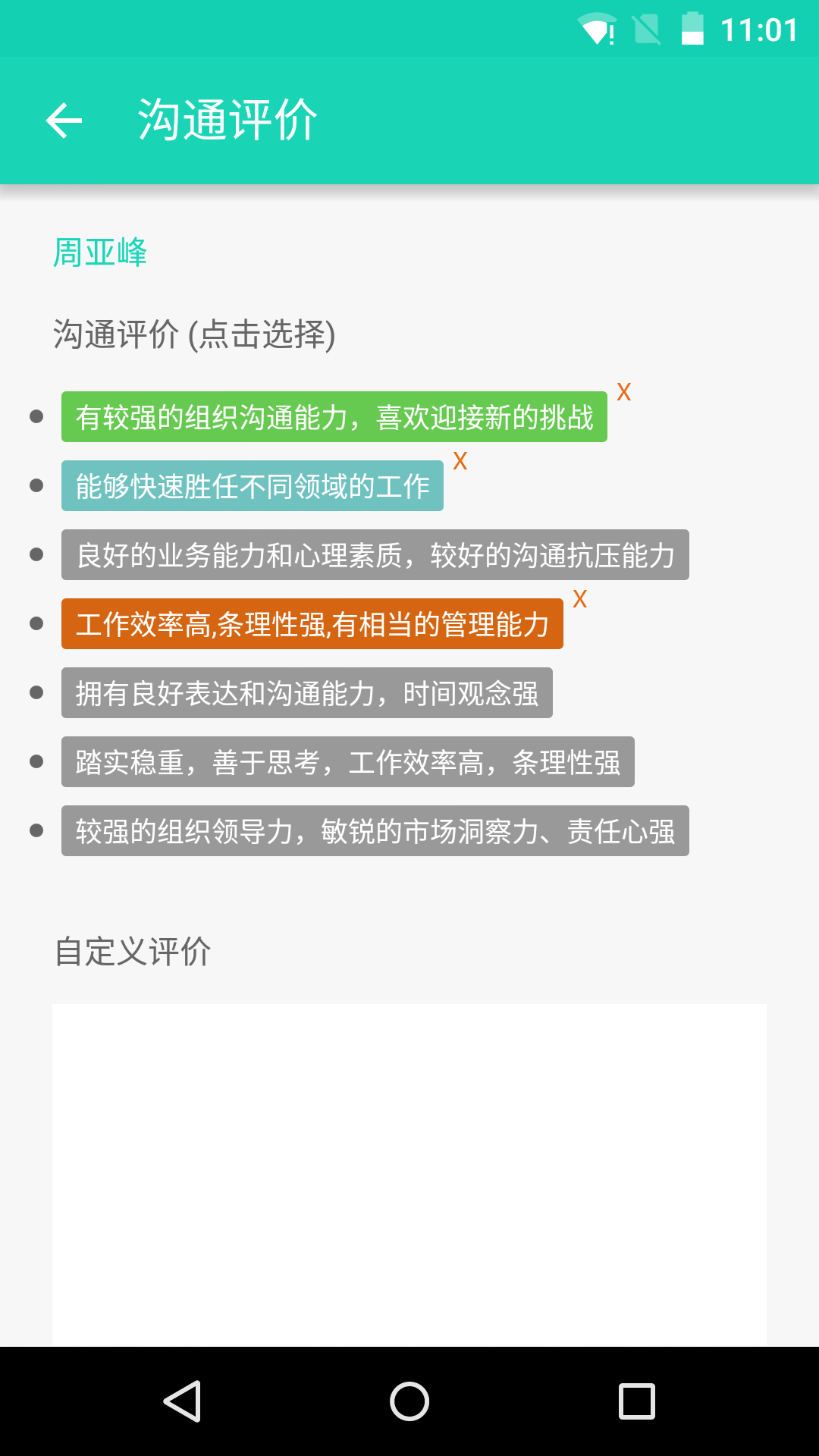Toggle the 良好的业务能力和心理素质 tag

375,554
